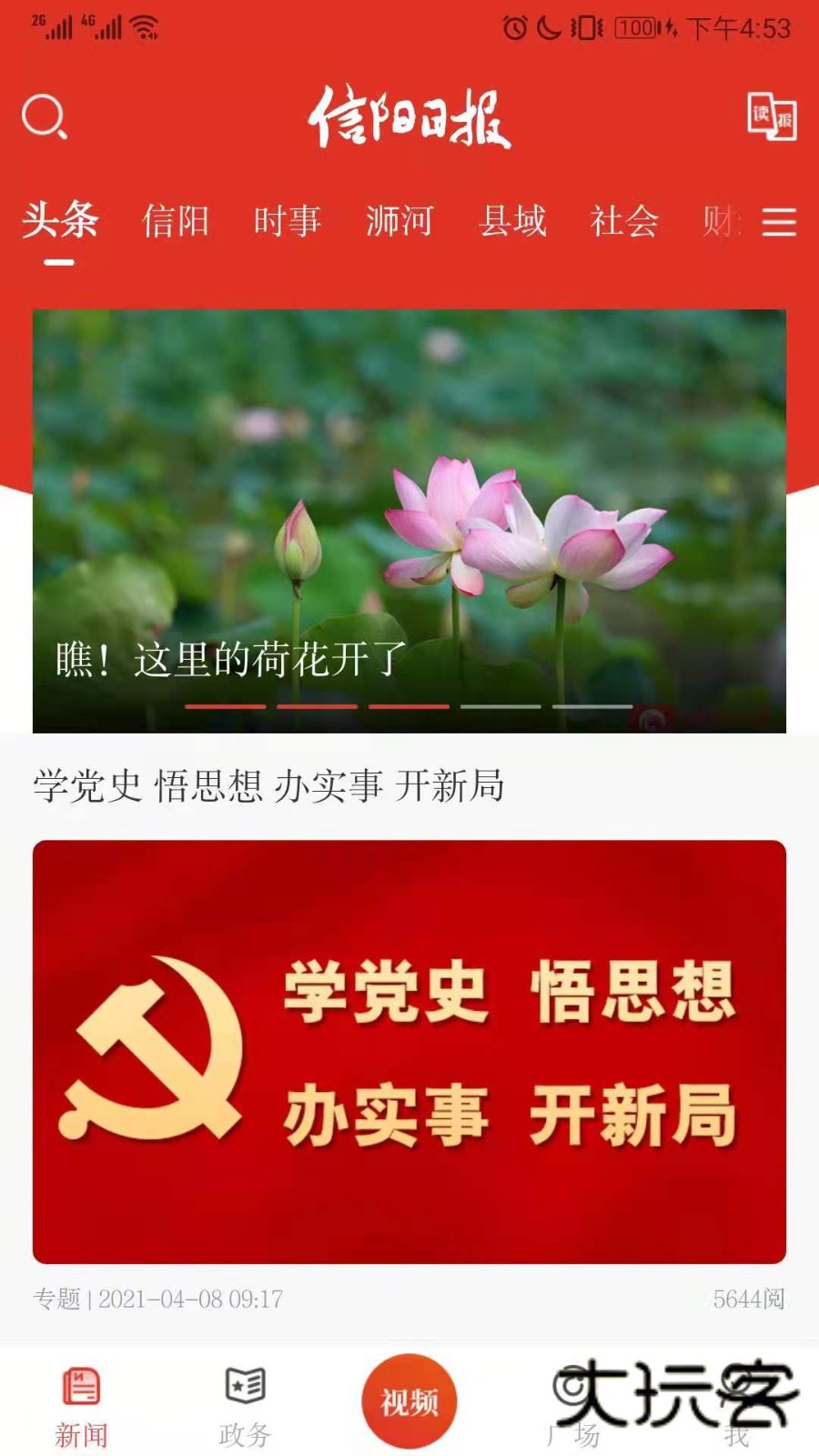
Task: Select the 头条 top tab
Action: tap(60, 221)
